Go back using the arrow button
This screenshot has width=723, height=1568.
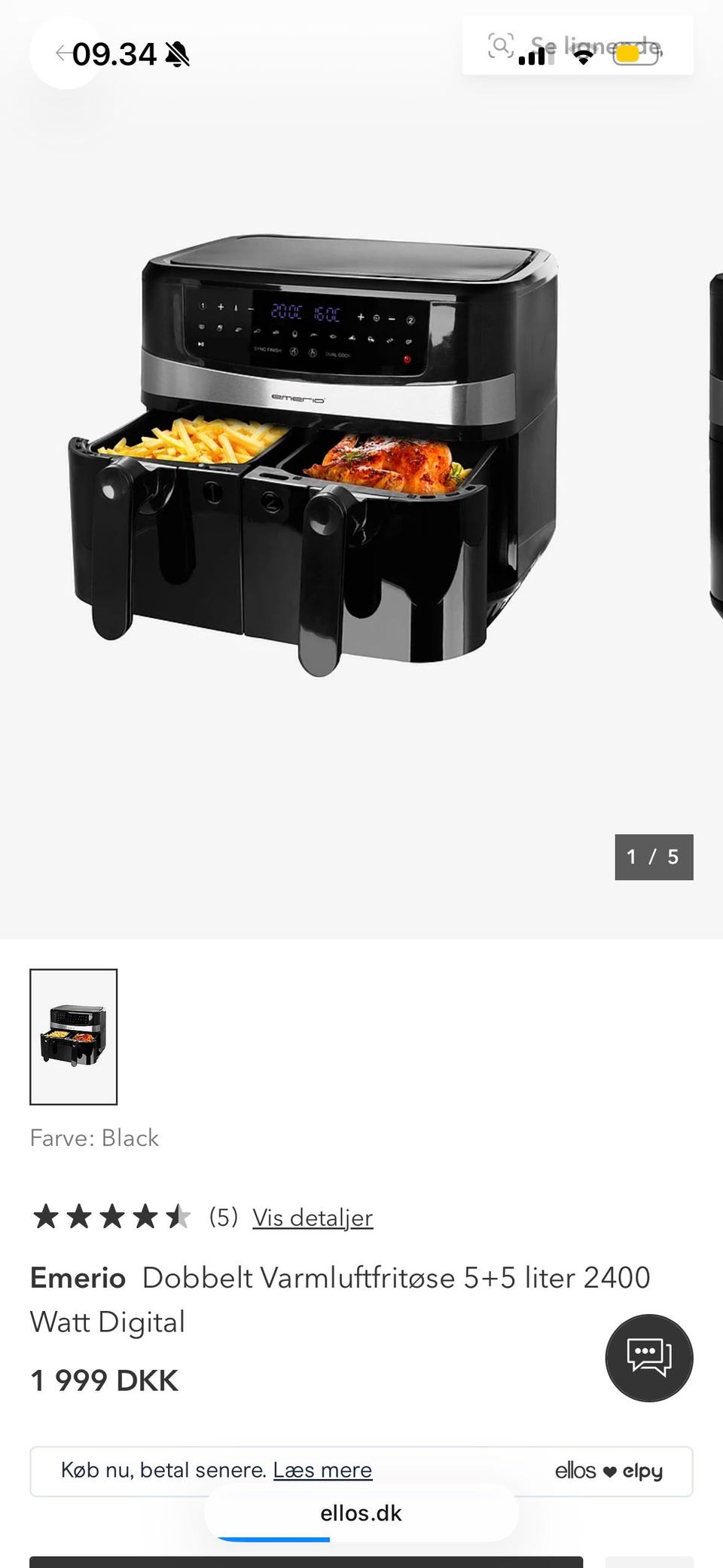63,53
